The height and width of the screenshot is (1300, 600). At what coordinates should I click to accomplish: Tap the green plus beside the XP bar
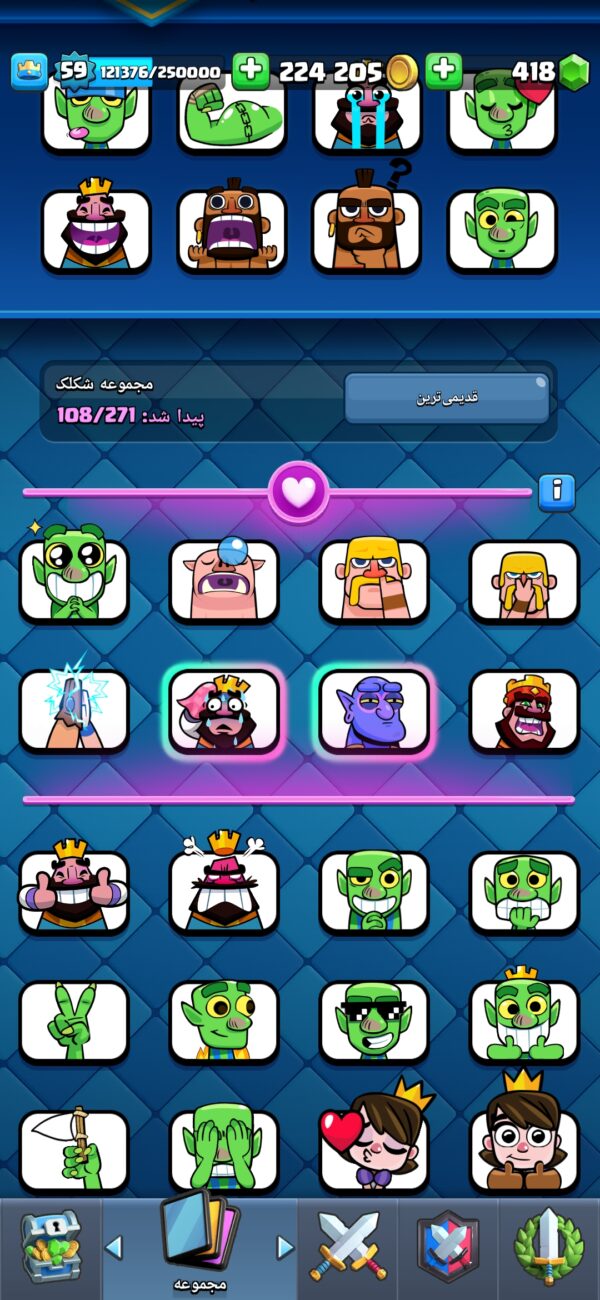[x=251, y=71]
